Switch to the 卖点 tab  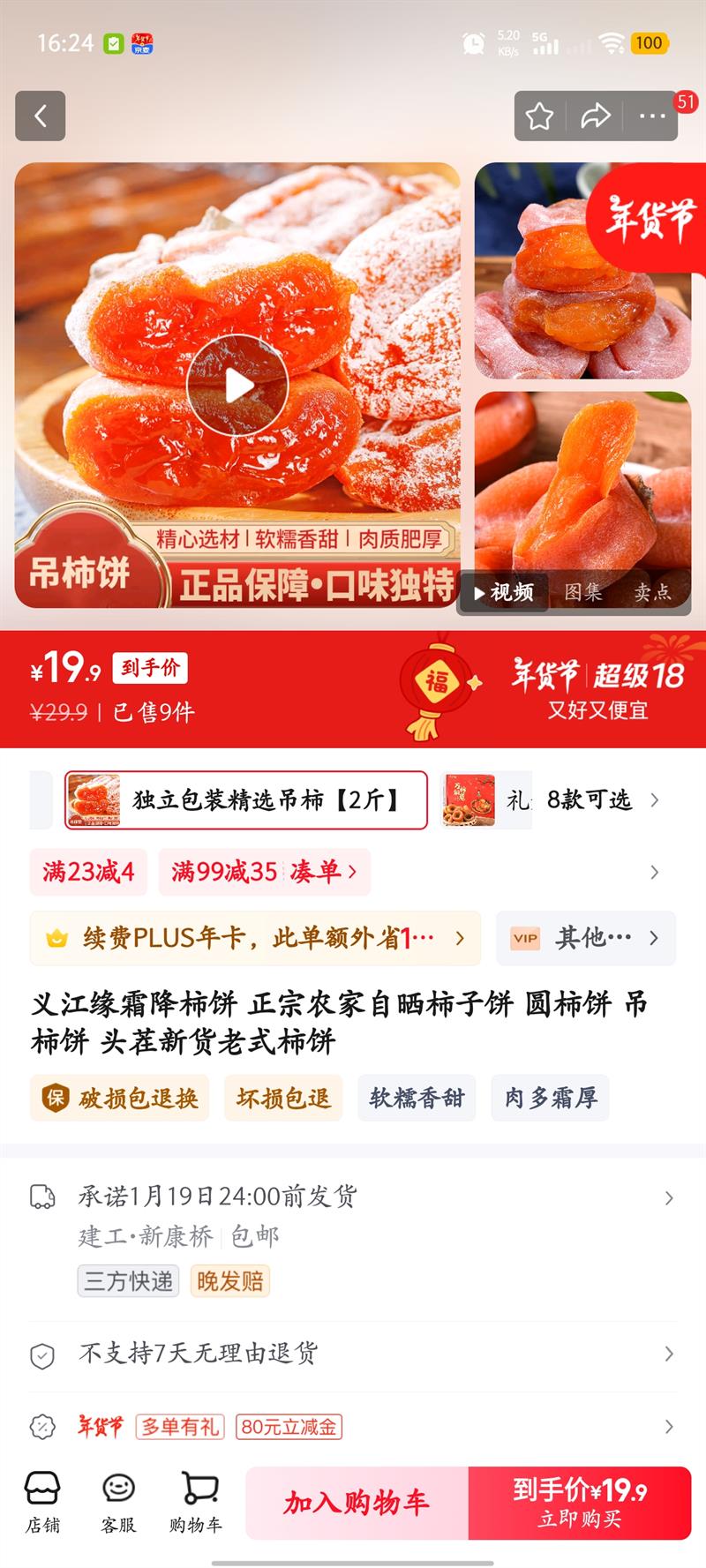point(653,592)
